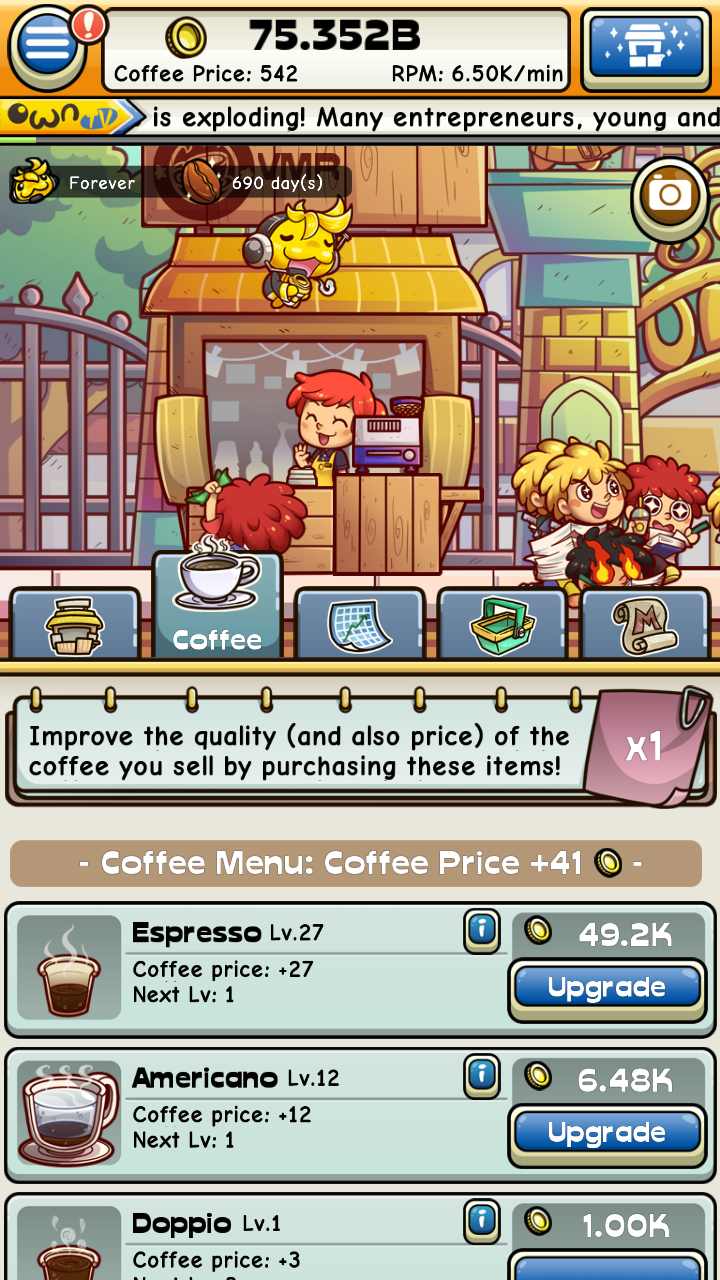720x1280 pixels.
Task: Switch to the Coffee menu tab
Action: coord(216,610)
